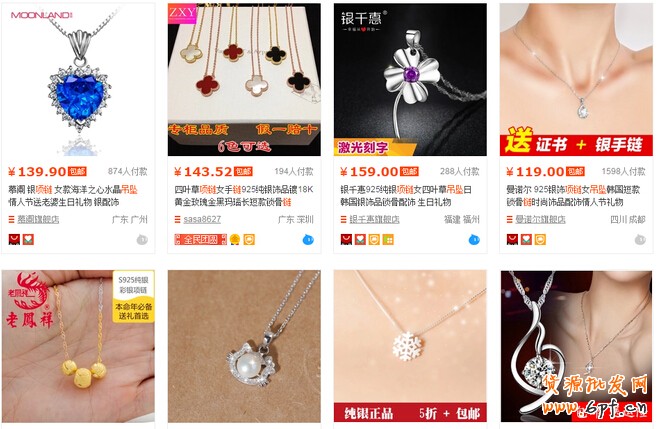Open the 银千惠 purple clover pendant product
657x429 pixels.
410,80
